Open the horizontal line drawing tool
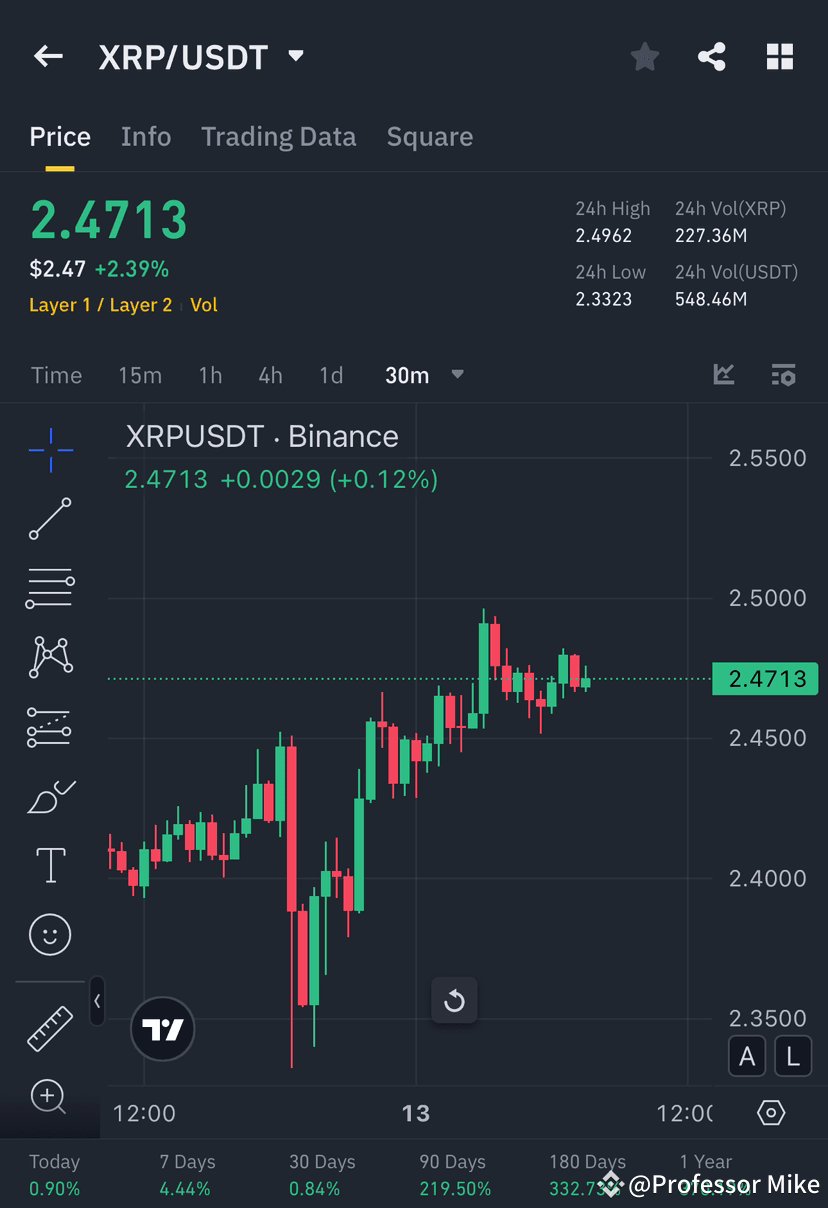 [50, 588]
